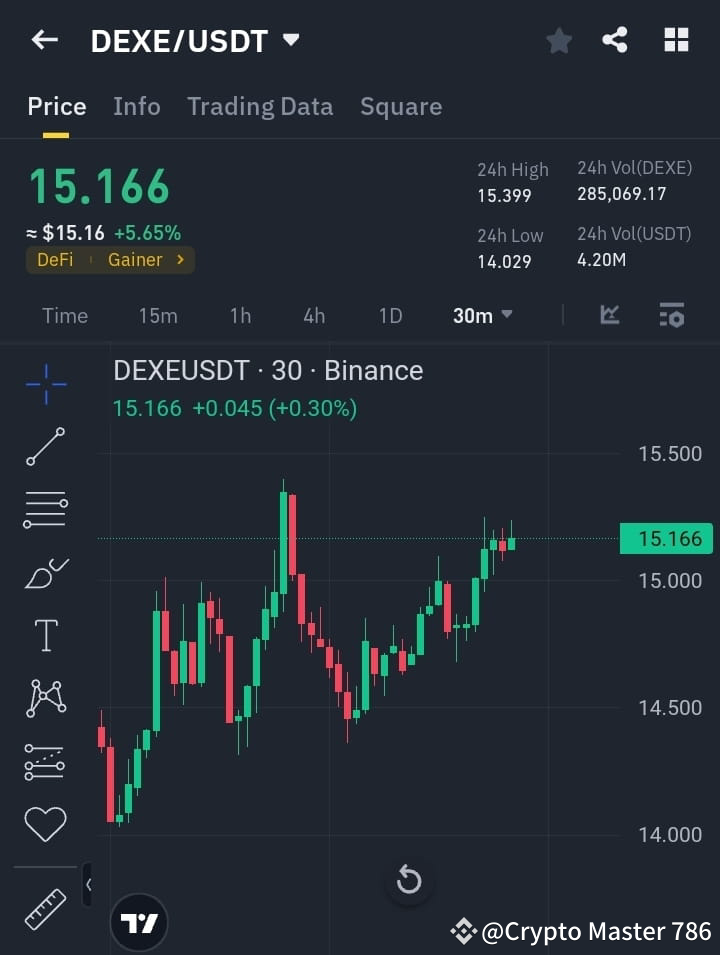Screen dimensions: 720x955
Task: Select the ruler measure tool
Action: click(x=44, y=910)
